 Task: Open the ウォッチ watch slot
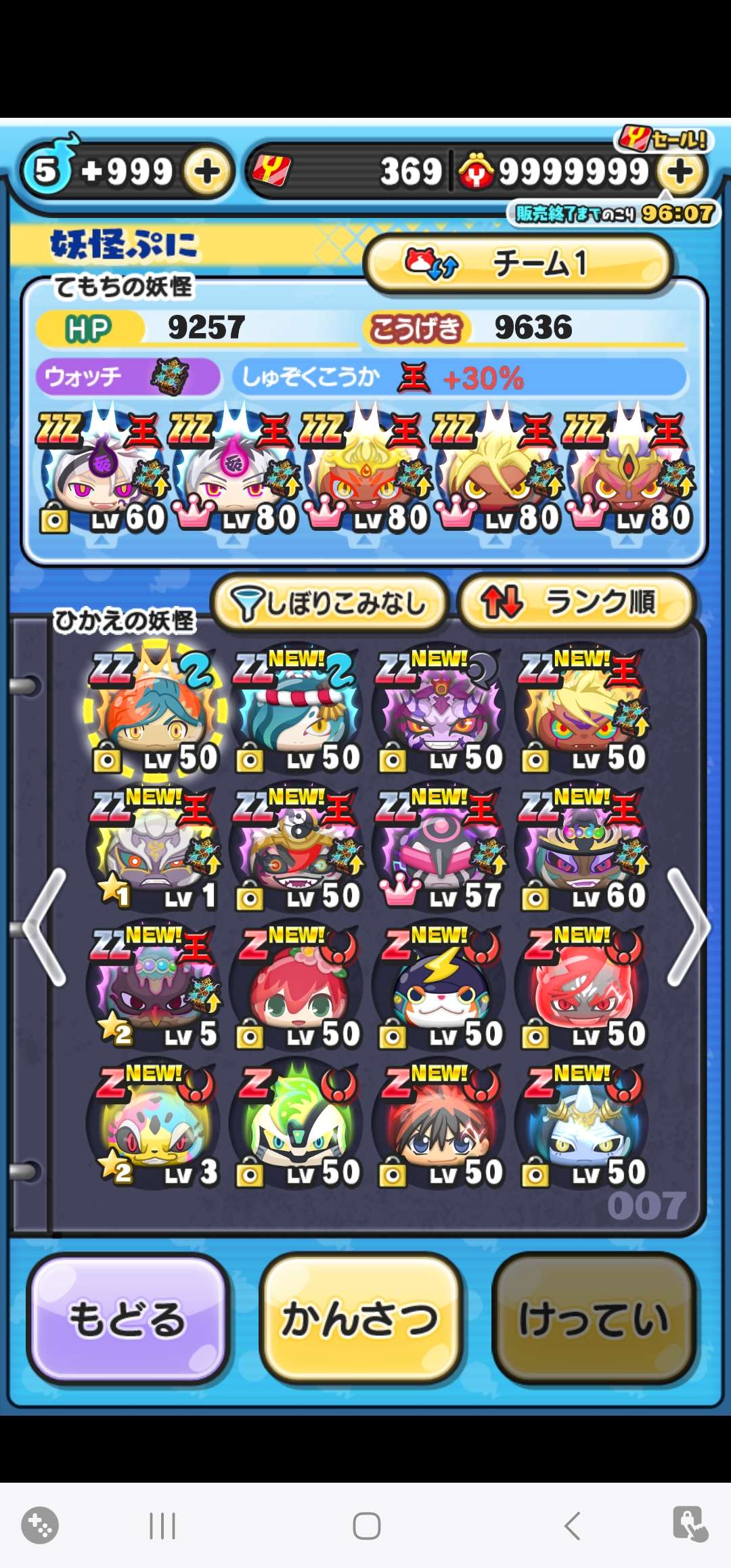(127, 376)
